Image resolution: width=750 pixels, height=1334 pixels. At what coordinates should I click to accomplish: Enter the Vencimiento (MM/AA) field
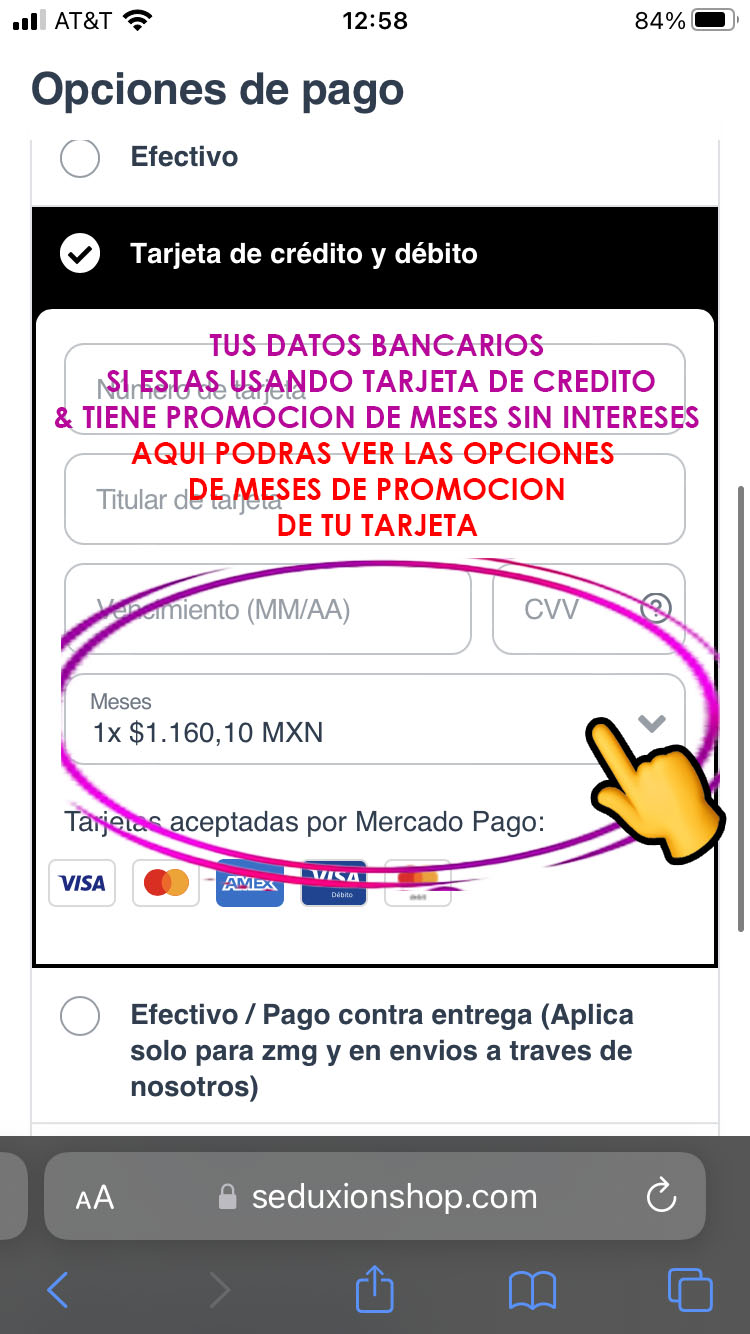coord(267,609)
